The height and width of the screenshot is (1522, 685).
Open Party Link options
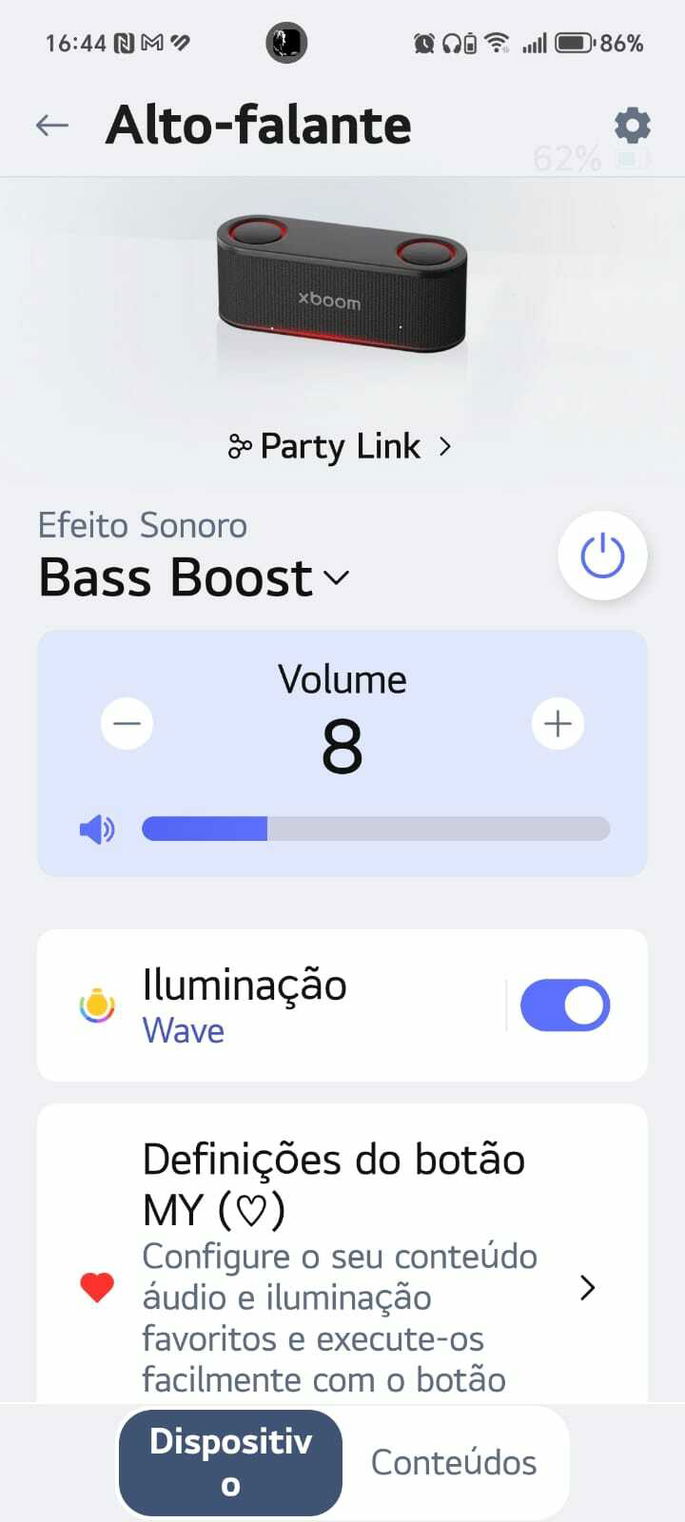coord(340,447)
